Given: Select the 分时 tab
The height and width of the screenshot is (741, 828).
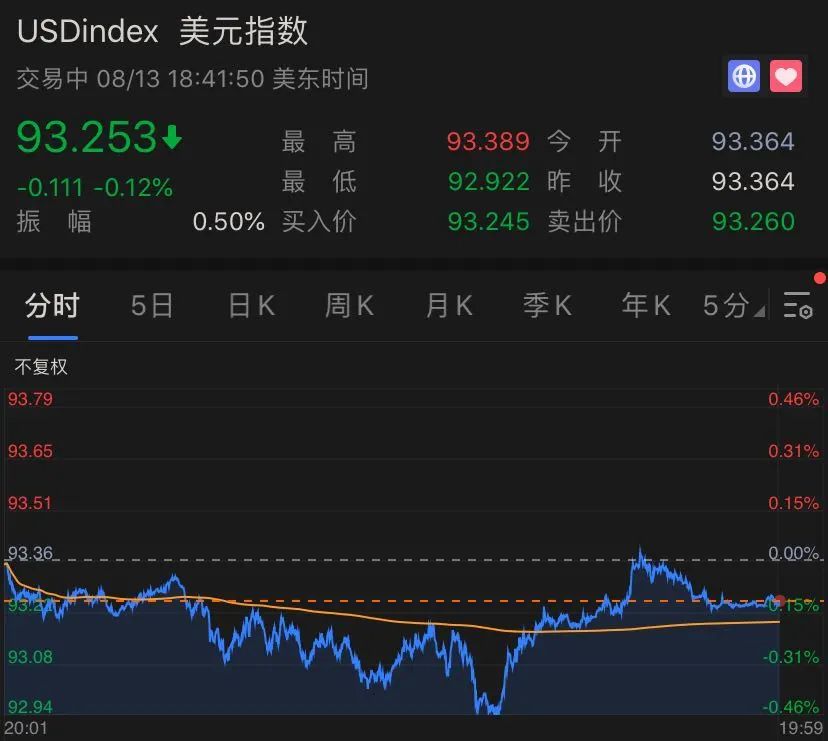Looking at the screenshot, I should (52, 306).
